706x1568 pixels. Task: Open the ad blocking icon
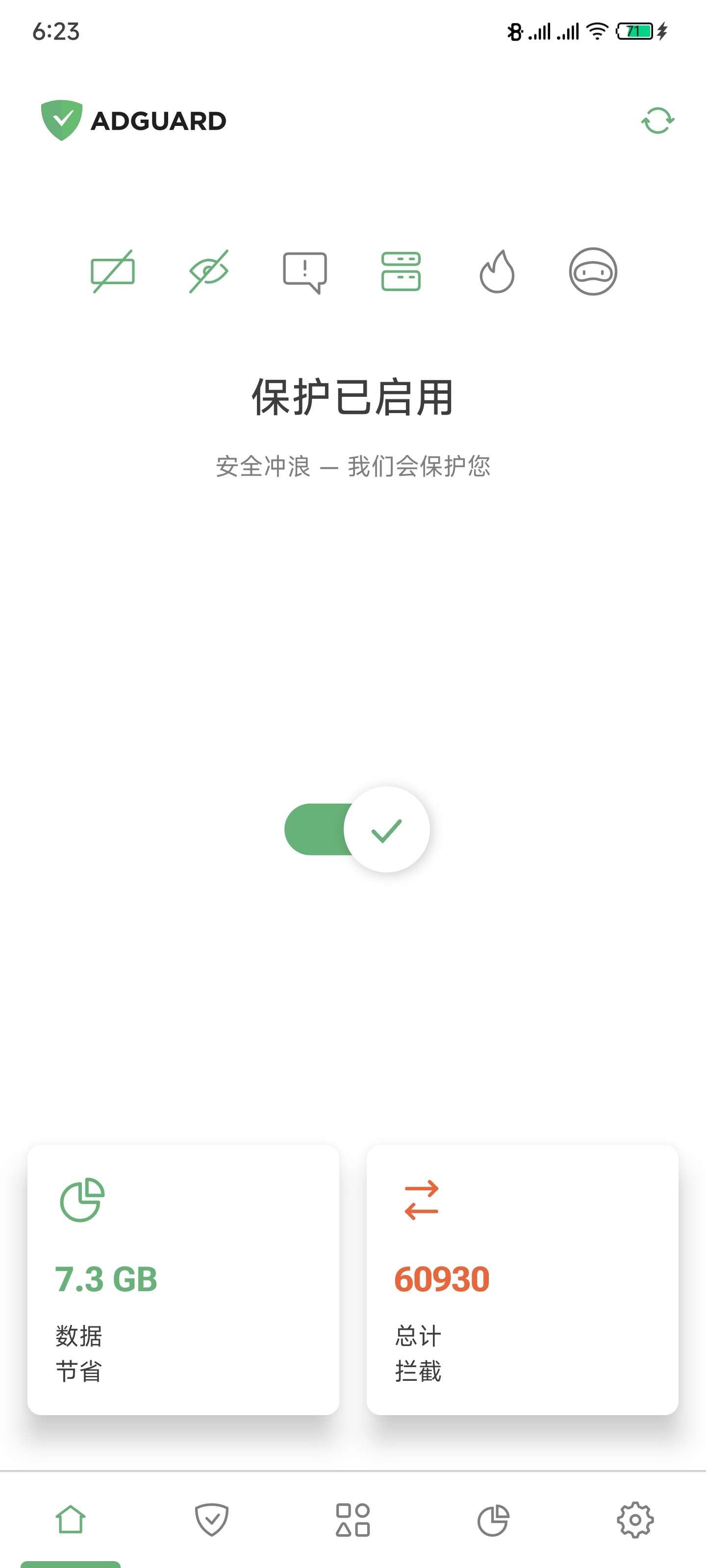[113, 271]
